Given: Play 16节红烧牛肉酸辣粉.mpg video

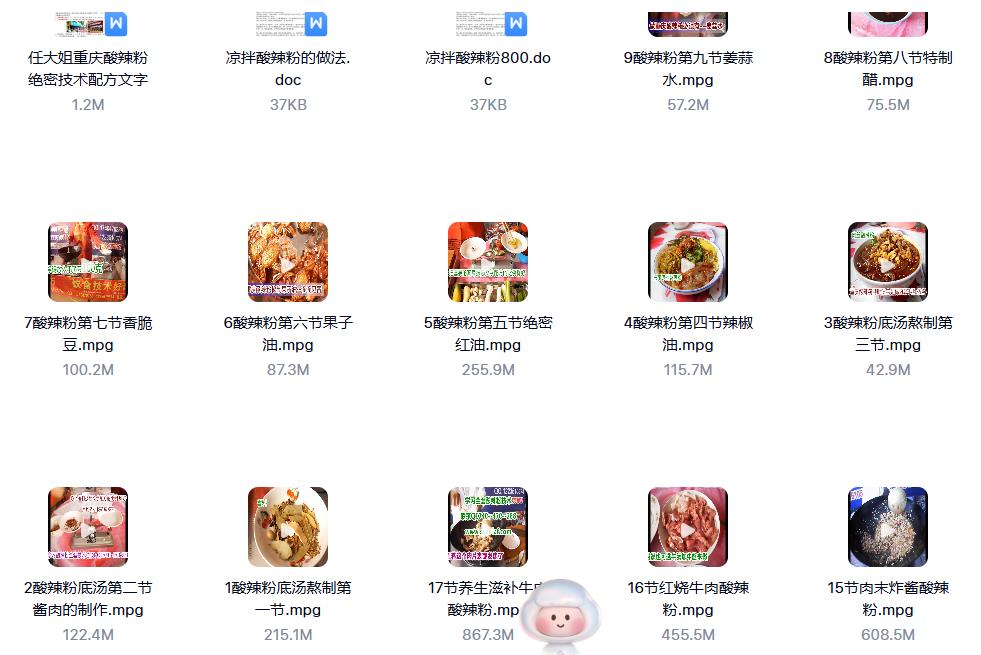Looking at the screenshot, I should point(688,527).
